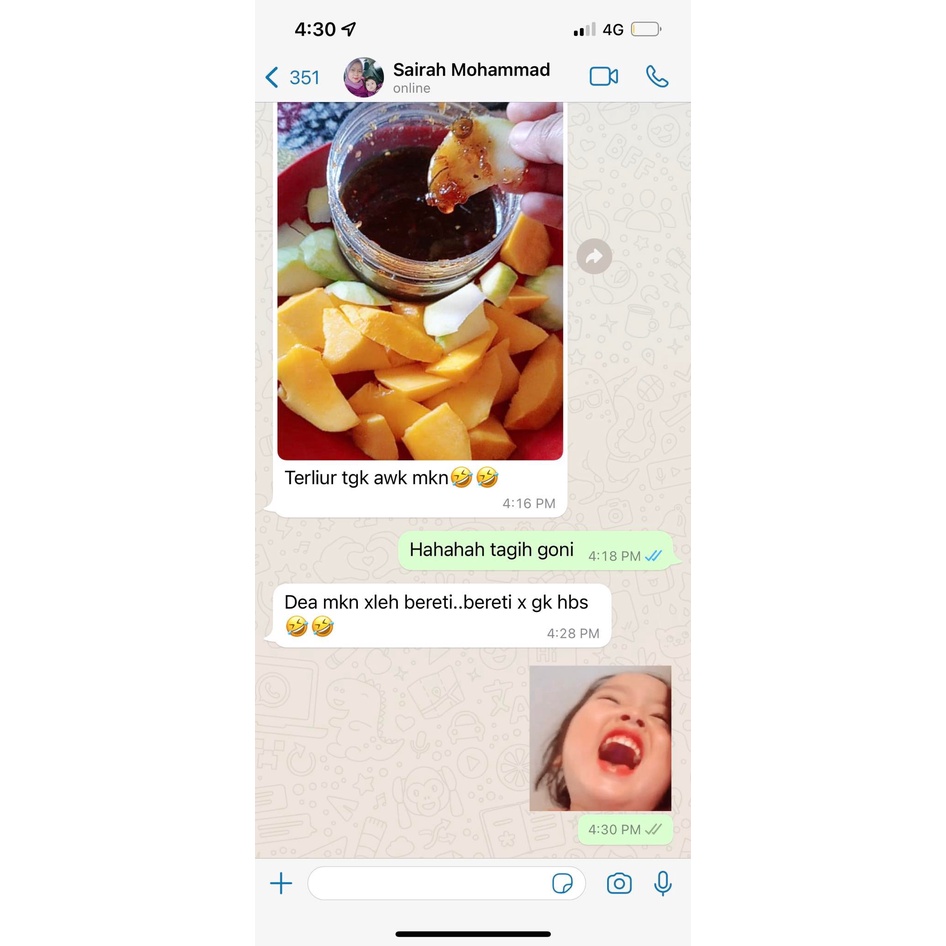
Task: Tap the microphone to record a voice message
Action: tap(662, 884)
